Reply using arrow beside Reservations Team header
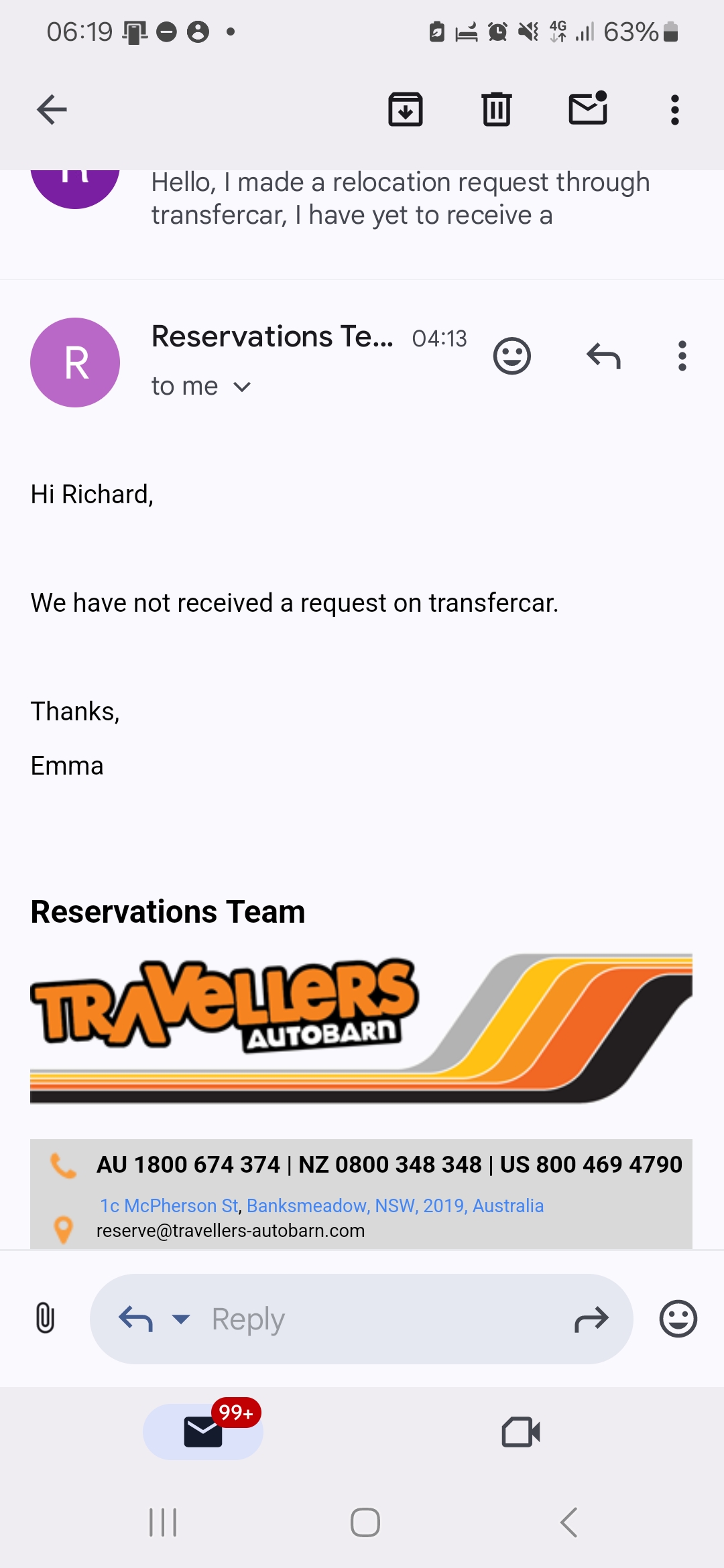The height and width of the screenshot is (1568, 724). click(x=603, y=356)
